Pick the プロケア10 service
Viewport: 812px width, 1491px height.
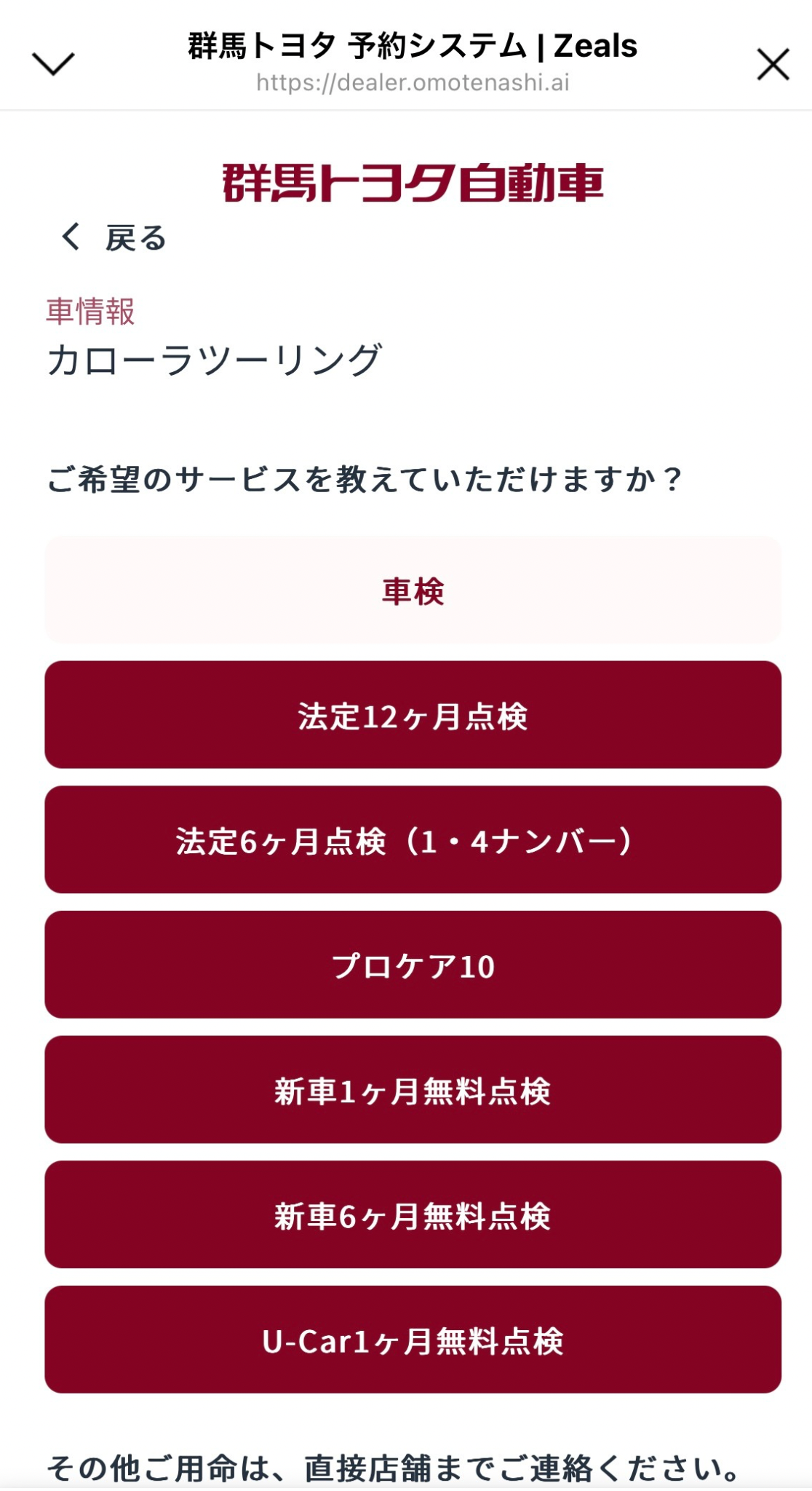coord(413,965)
